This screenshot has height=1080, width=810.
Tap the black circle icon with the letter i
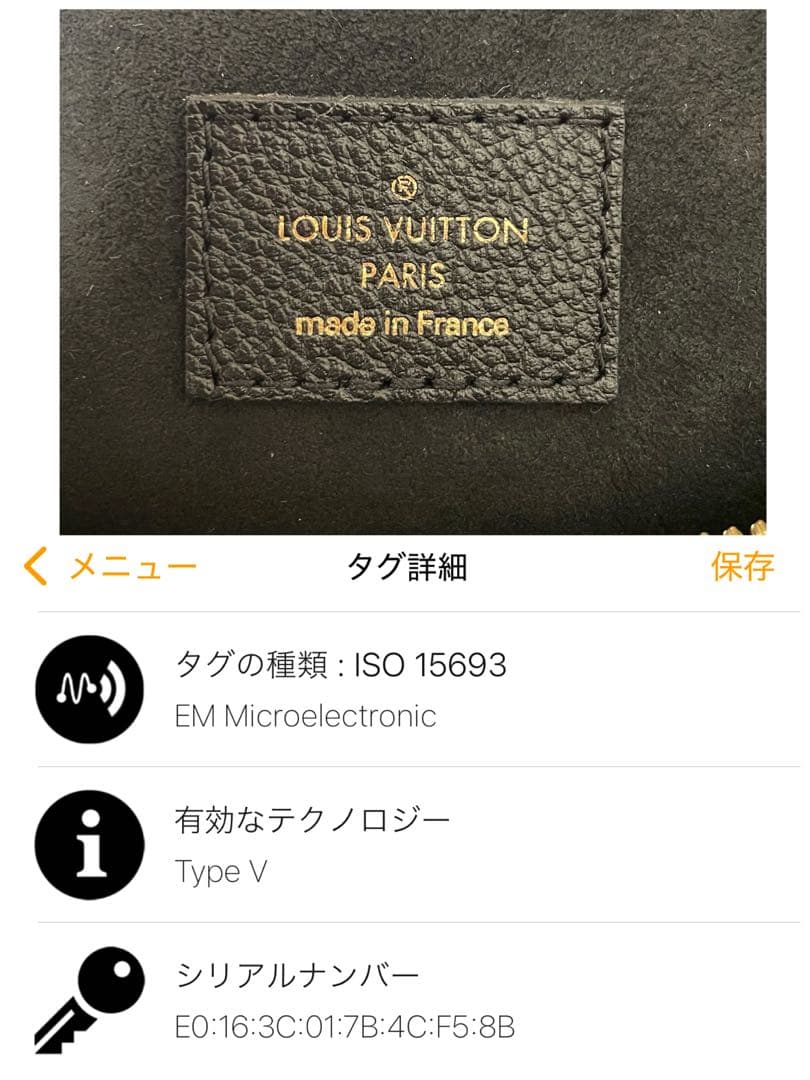tap(92, 843)
